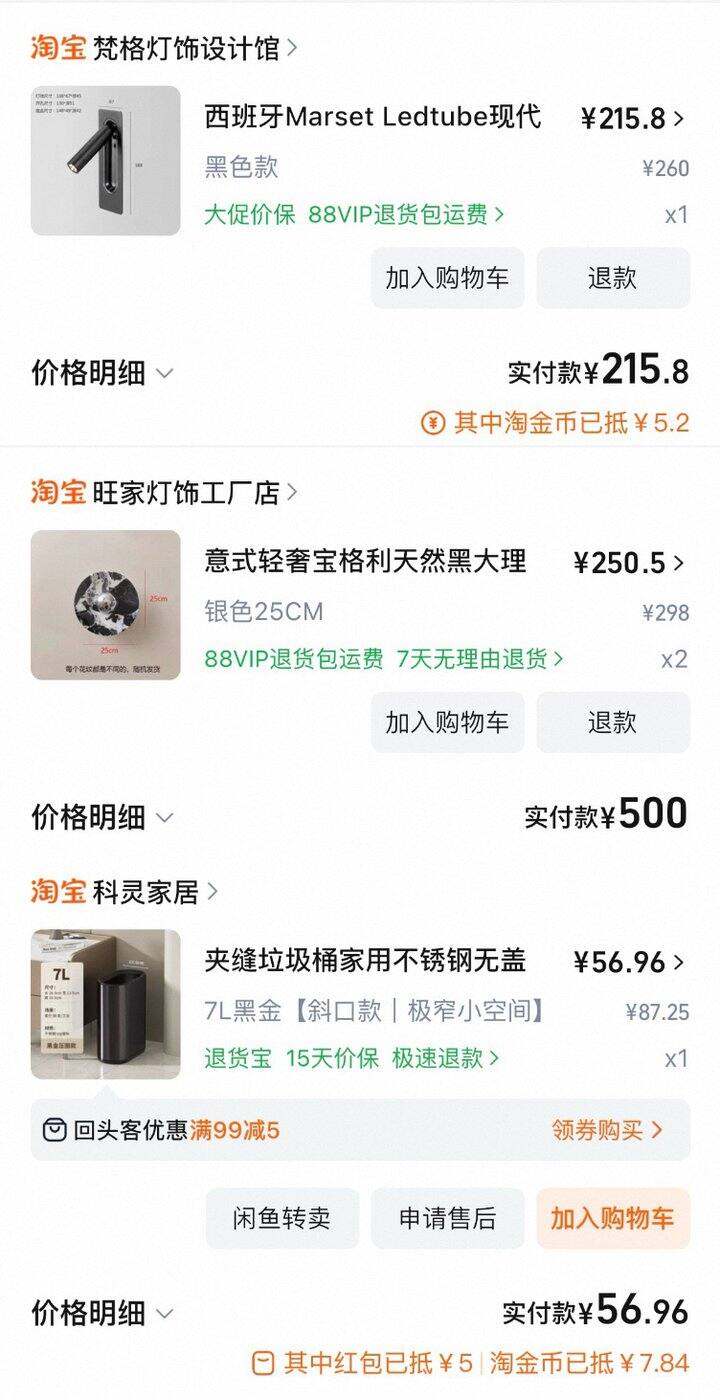
Task: Add the 意式轻奢宝格利 lamp to cart
Action: pyautogui.click(x=447, y=722)
